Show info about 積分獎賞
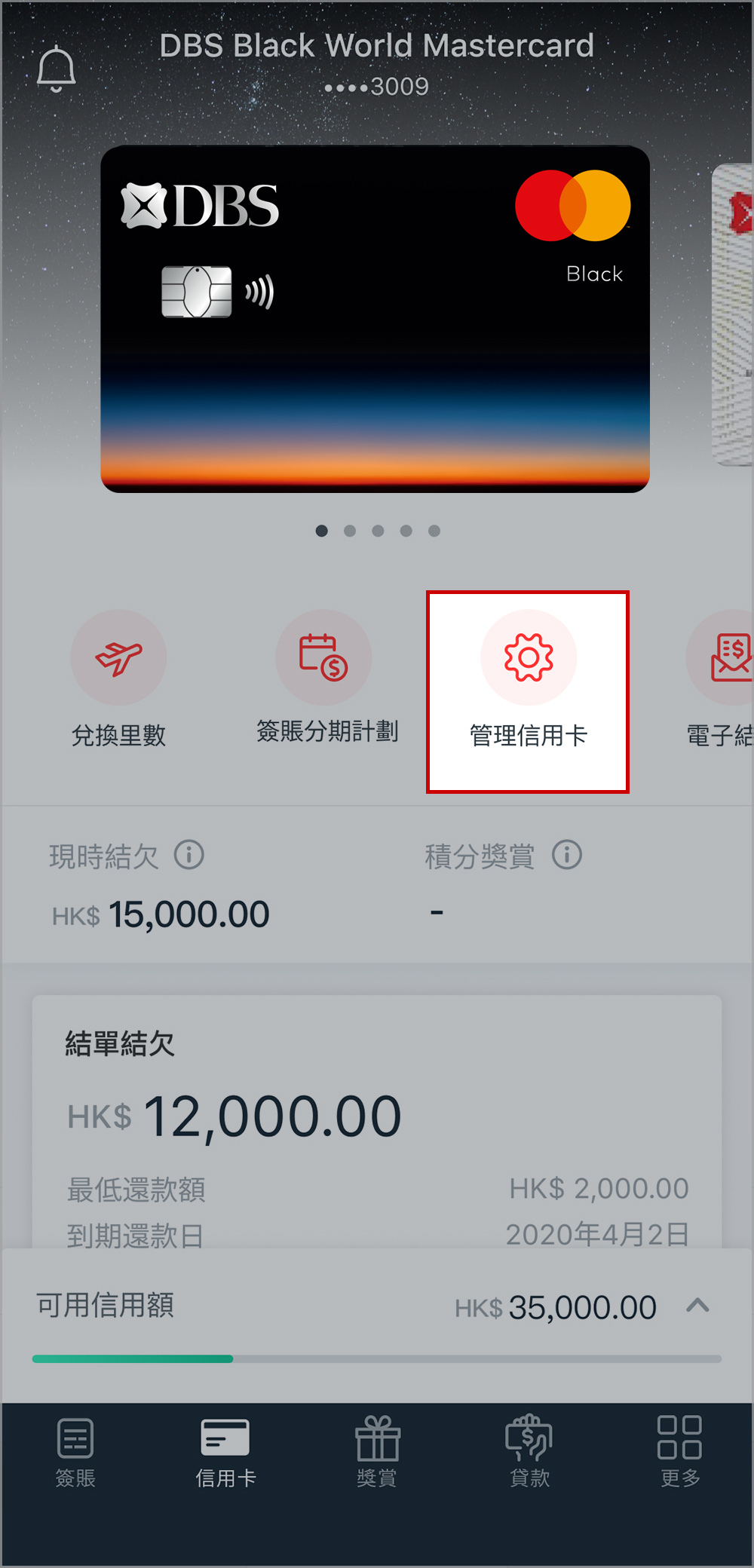 (567, 856)
